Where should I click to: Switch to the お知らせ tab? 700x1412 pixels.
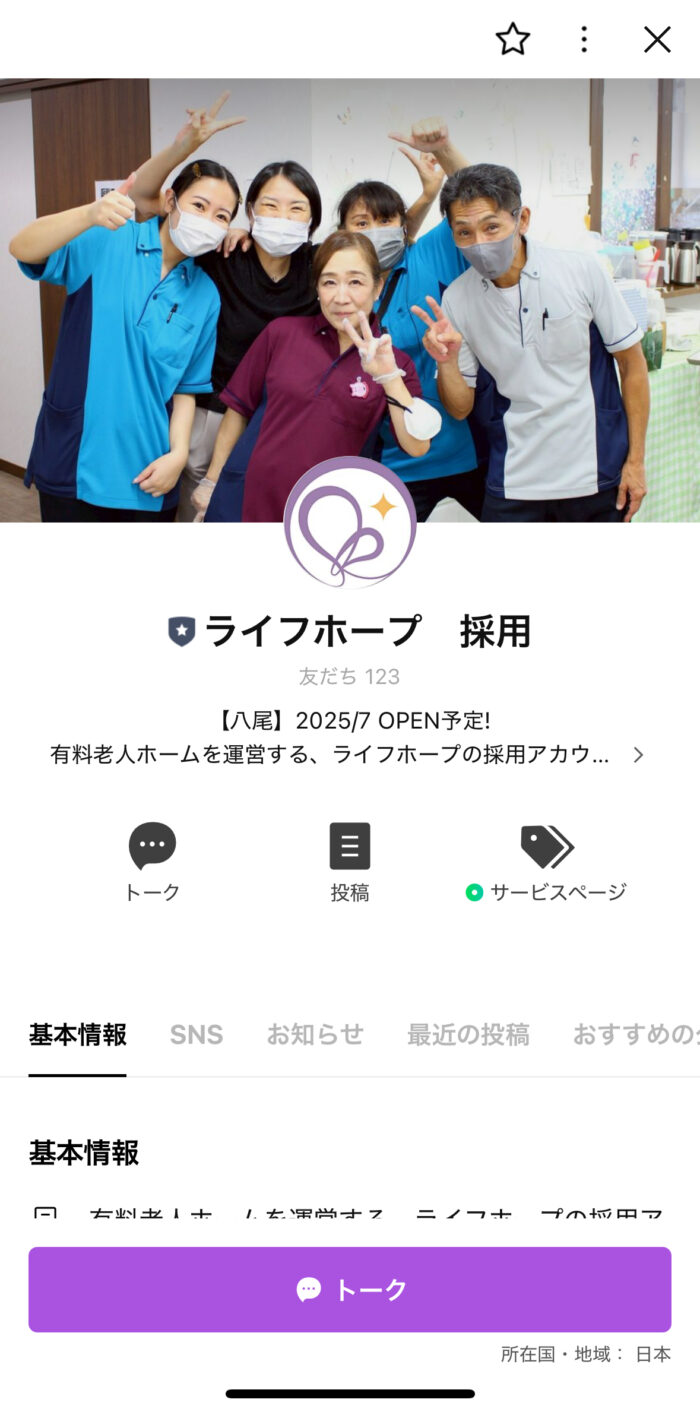[x=314, y=1035]
